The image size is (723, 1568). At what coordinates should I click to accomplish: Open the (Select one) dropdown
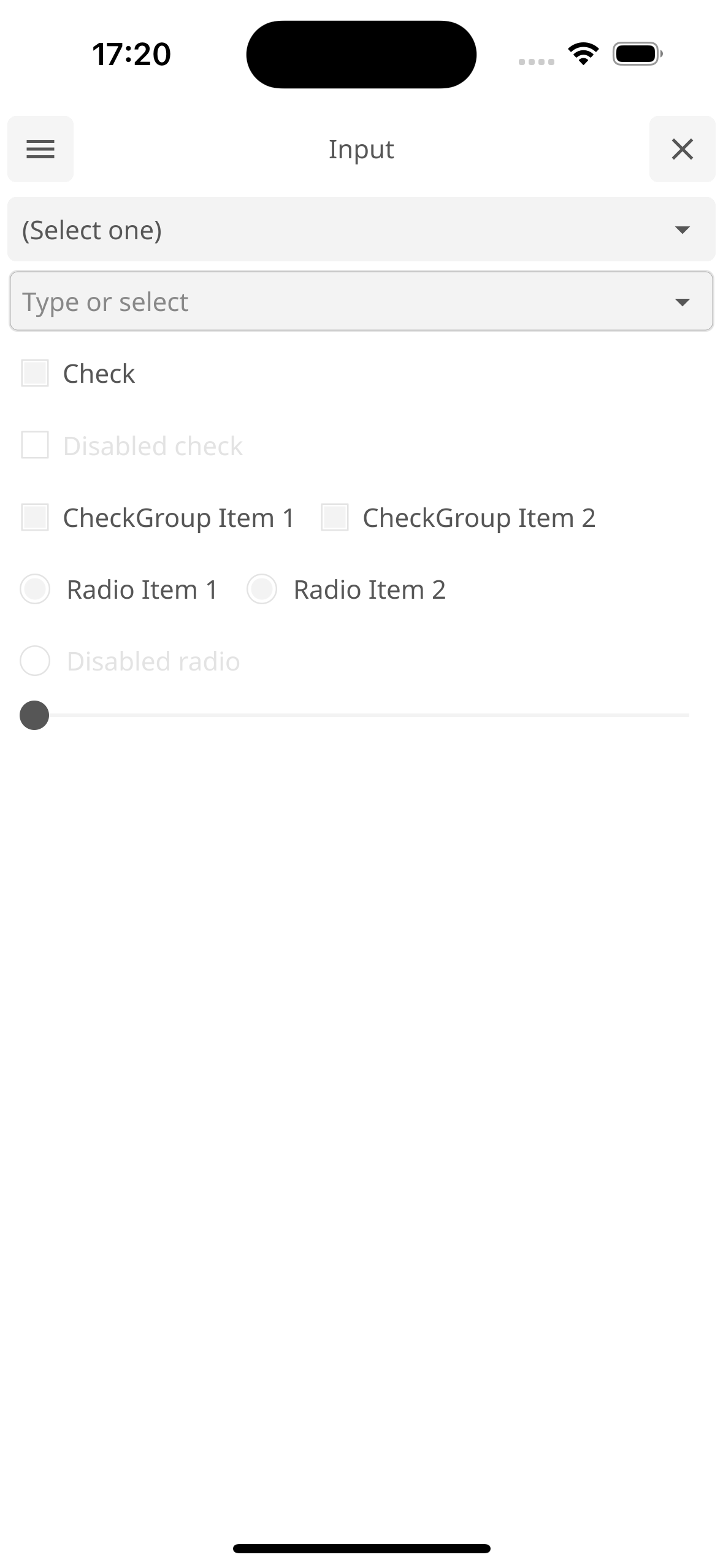(x=245, y=230)
